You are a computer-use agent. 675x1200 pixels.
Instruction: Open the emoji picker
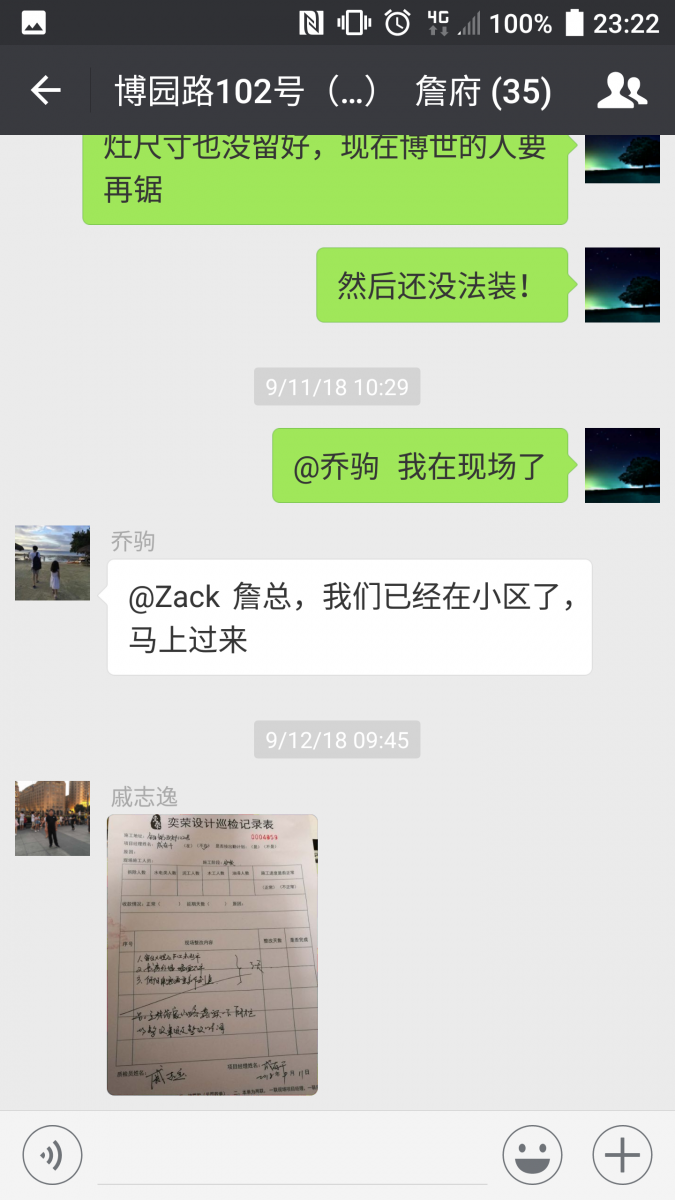pyautogui.click(x=532, y=1156)
